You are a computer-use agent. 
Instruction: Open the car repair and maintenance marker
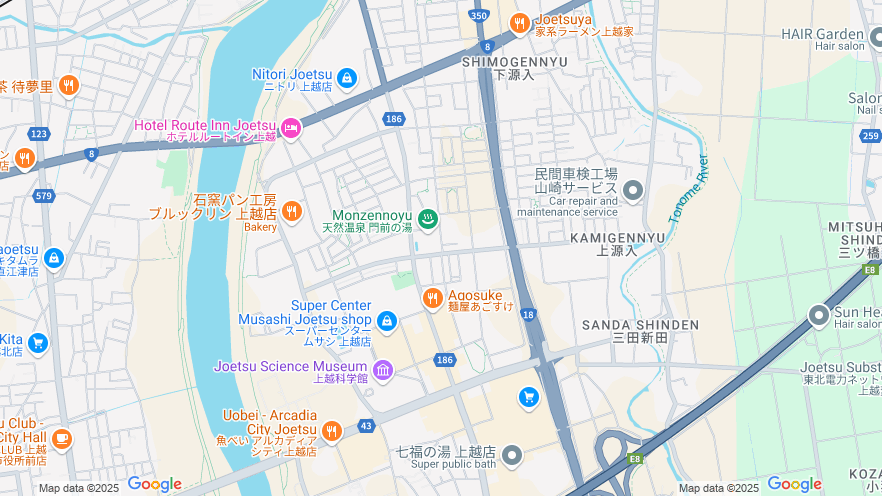[x=632, y=189]
